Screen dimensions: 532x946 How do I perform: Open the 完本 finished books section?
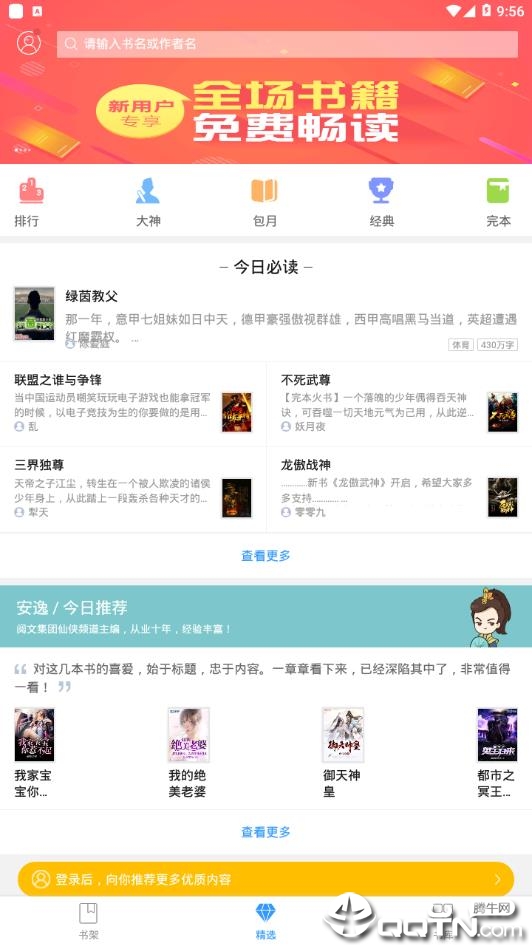[x=498, y=203]
